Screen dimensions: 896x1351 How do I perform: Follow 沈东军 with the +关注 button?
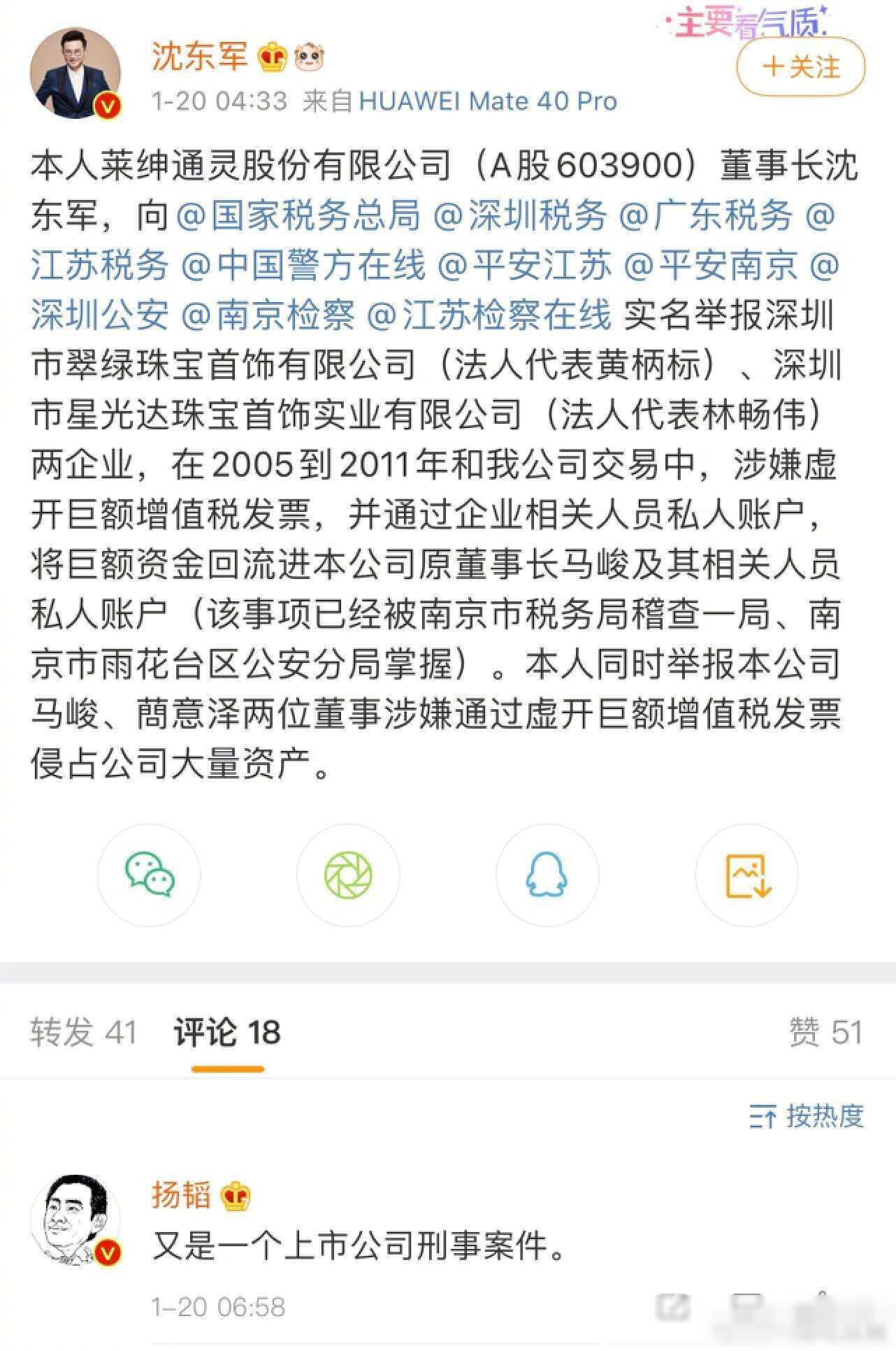pos(801,67)
